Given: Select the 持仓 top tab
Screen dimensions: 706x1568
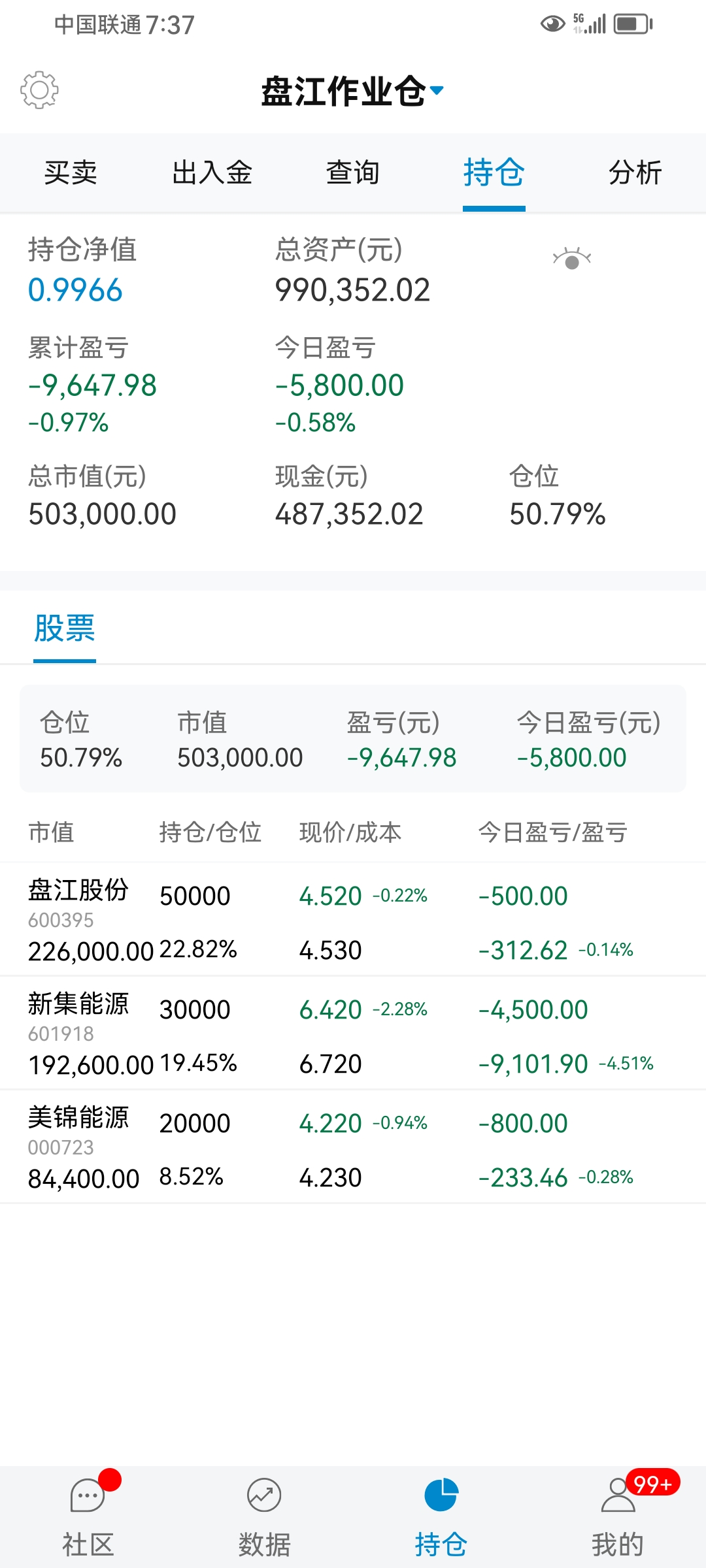Looking at the screenshot, I should pos(494,173).
